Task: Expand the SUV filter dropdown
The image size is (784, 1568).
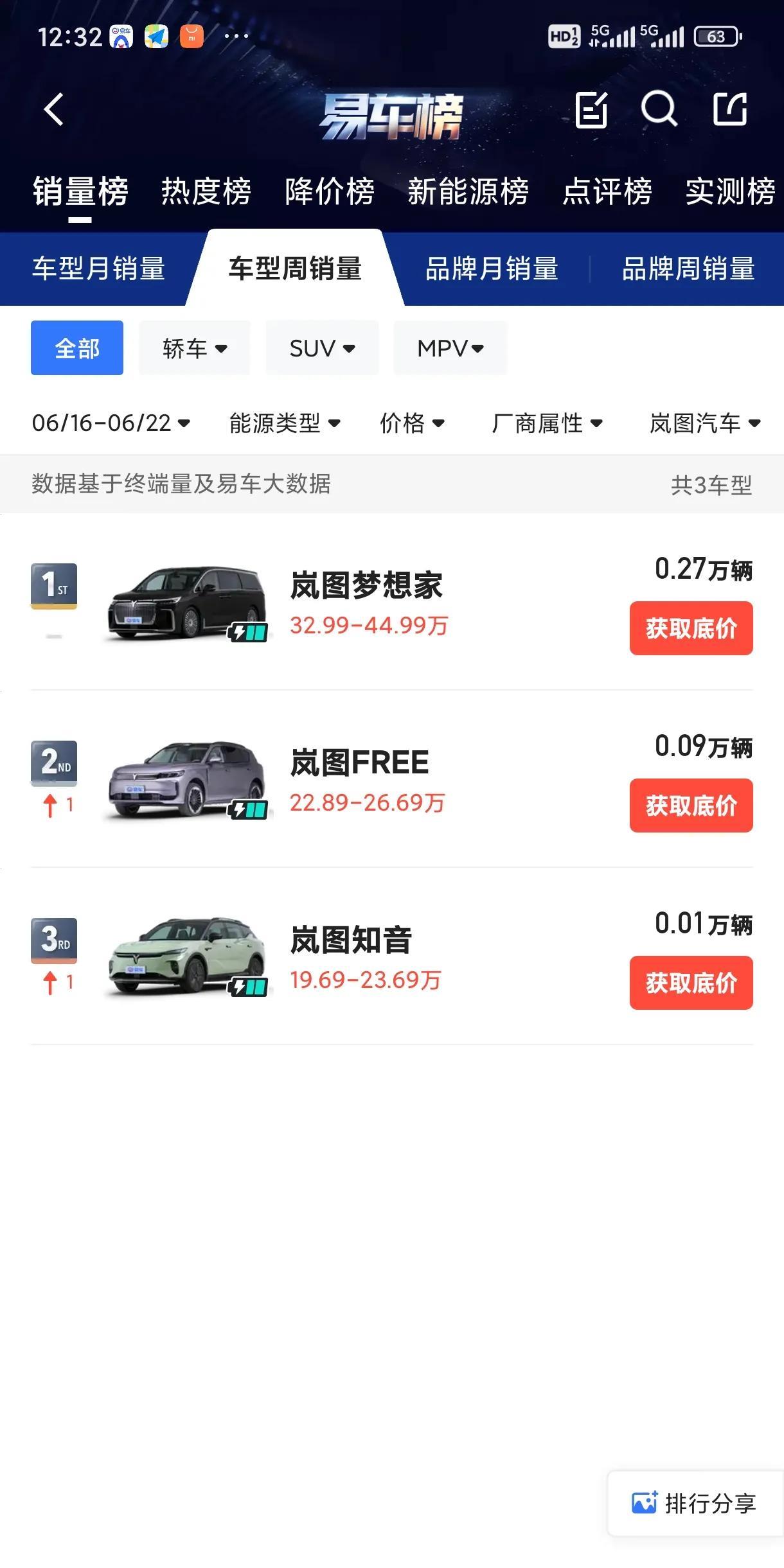Action: click(x=322, y=348)
